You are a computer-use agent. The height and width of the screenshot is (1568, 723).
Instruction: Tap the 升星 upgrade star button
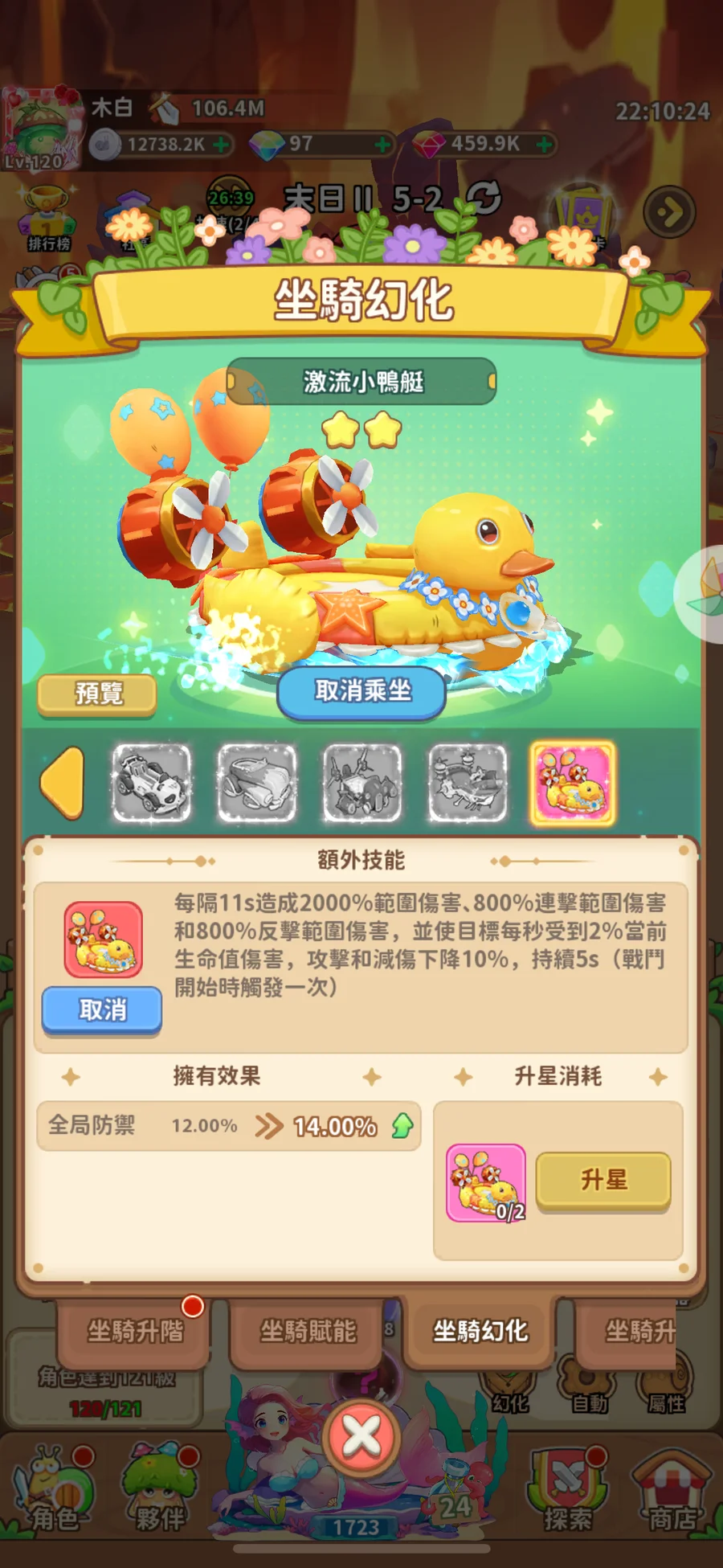click(603, 1180)
